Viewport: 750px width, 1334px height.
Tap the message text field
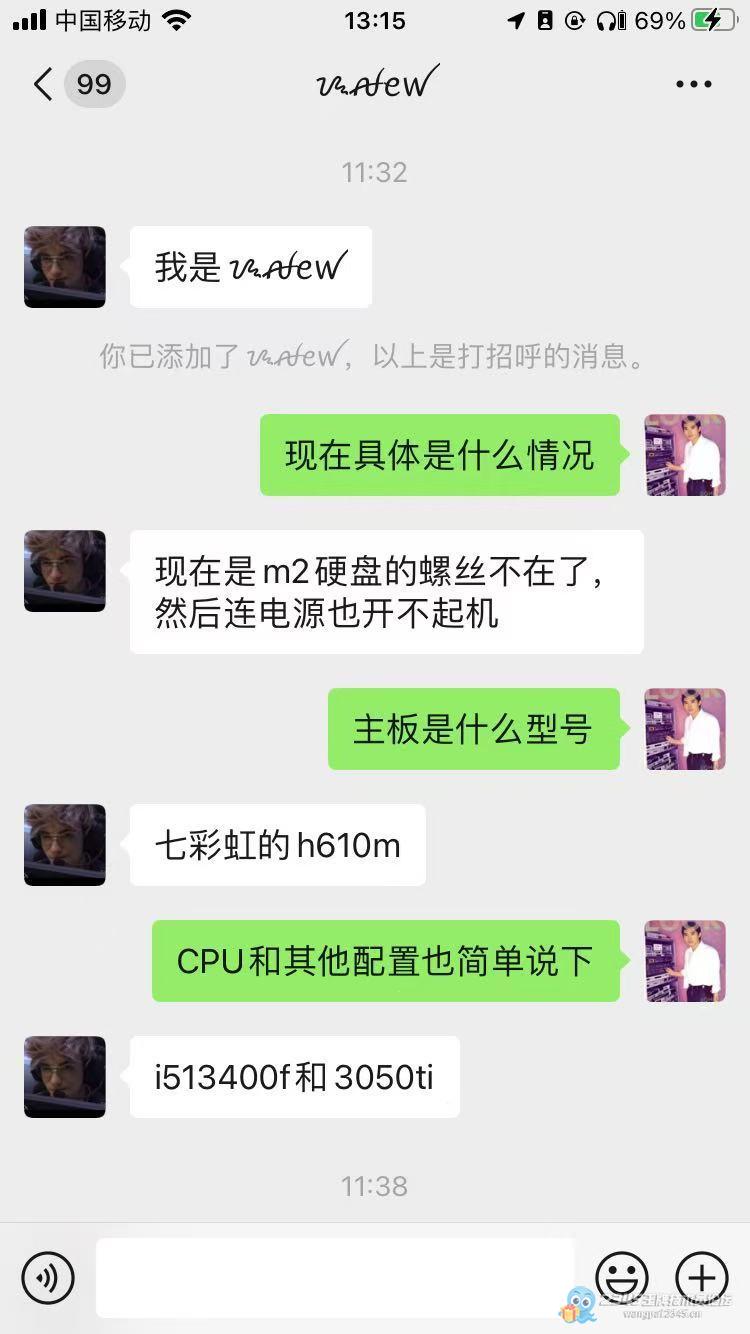(335, 1277)
